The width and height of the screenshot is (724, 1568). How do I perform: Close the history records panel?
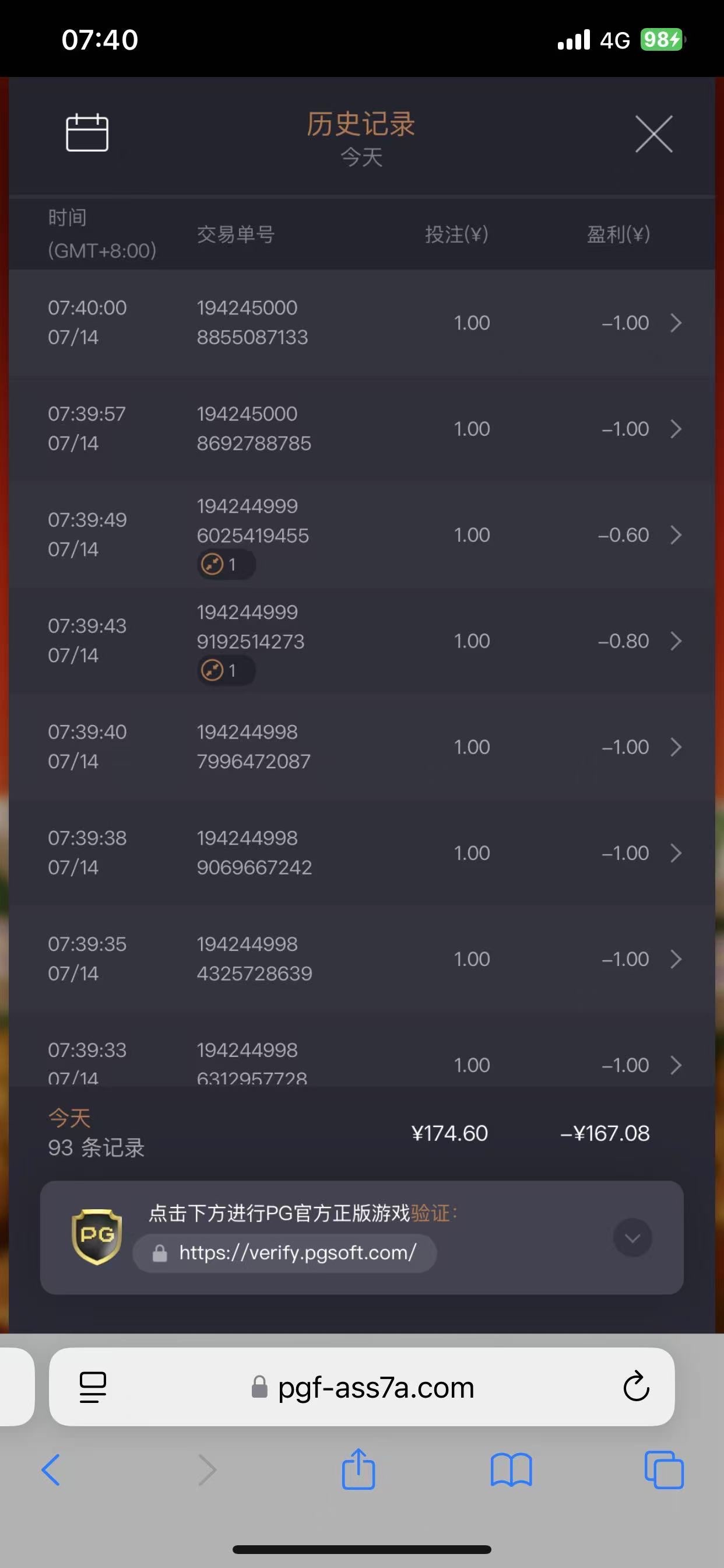653,134
